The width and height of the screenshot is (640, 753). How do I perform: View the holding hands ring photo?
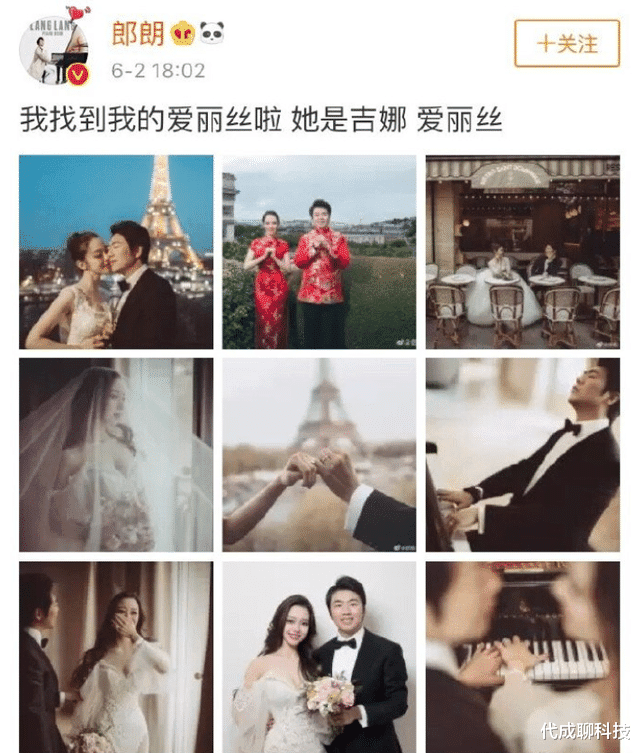point(319,455)
